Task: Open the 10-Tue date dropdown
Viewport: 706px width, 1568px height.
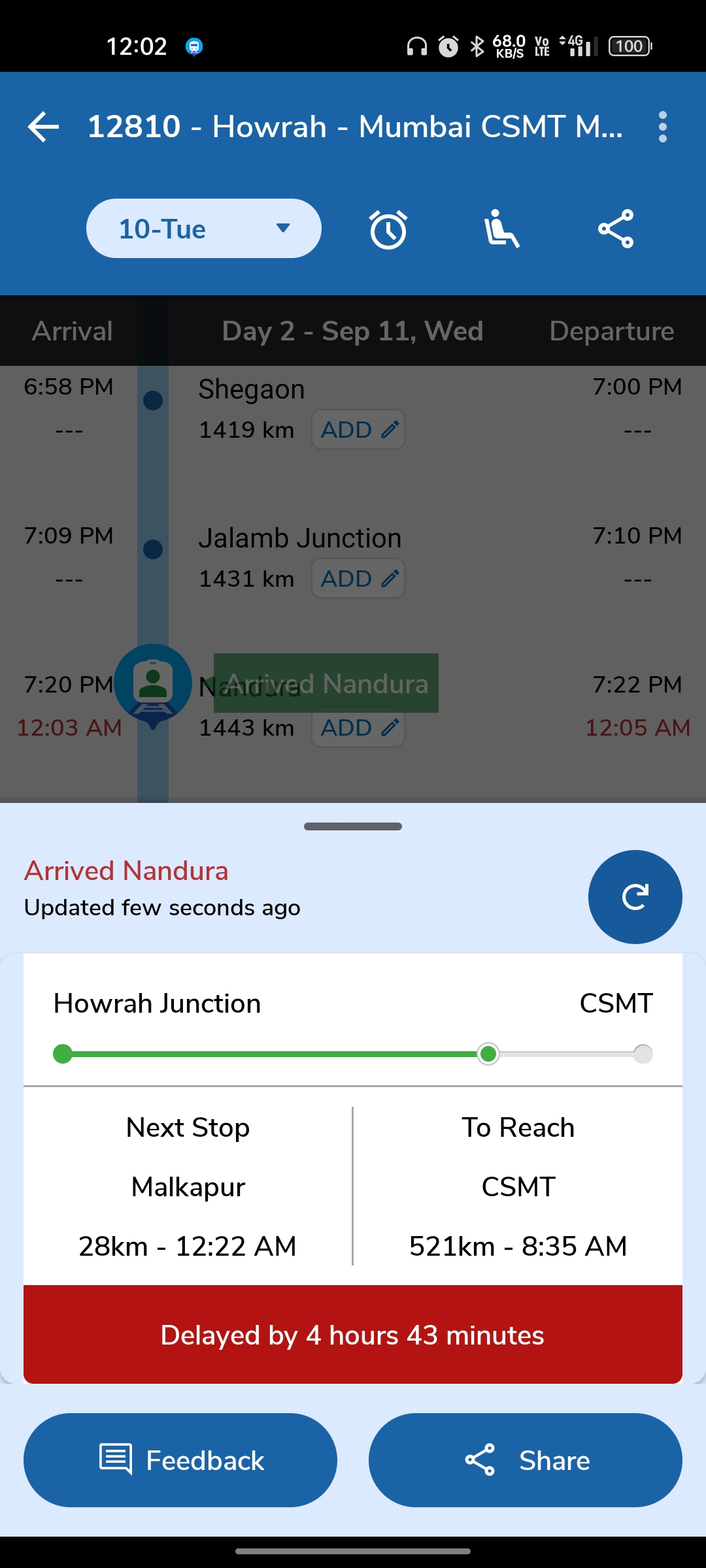Action: pyautogui.click(x=203, y=229)
